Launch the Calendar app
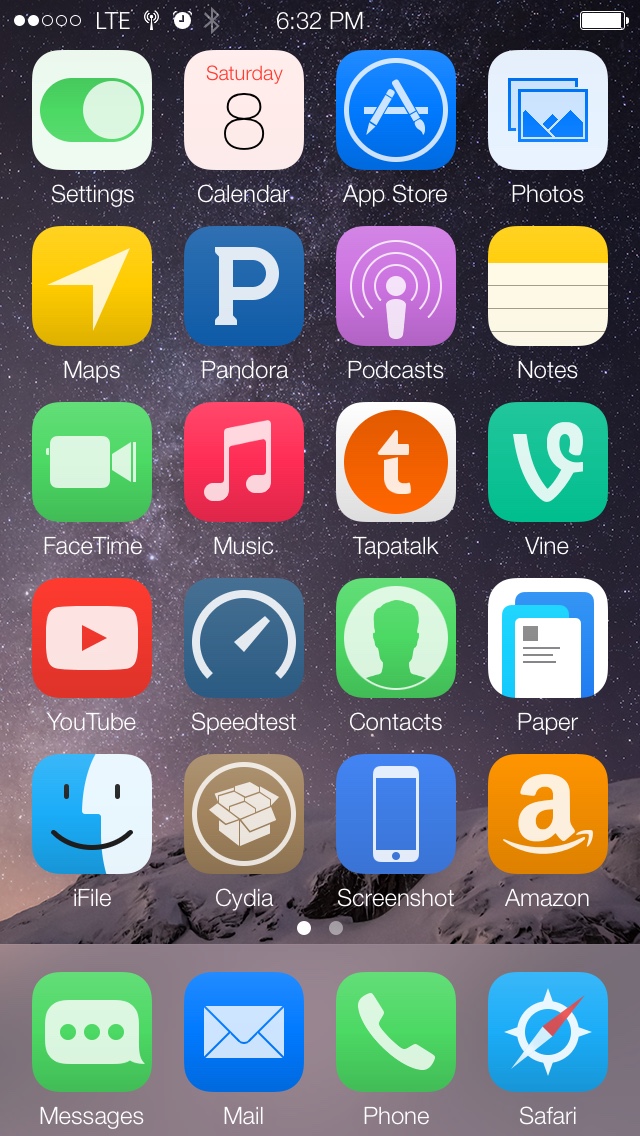Screen dimensions: 640x1136 click(x=244, y=110)
